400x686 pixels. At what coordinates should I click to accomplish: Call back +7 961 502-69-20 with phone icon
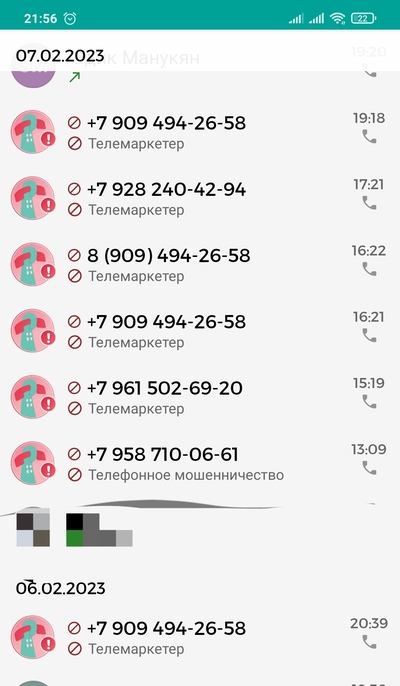[369, 401]
